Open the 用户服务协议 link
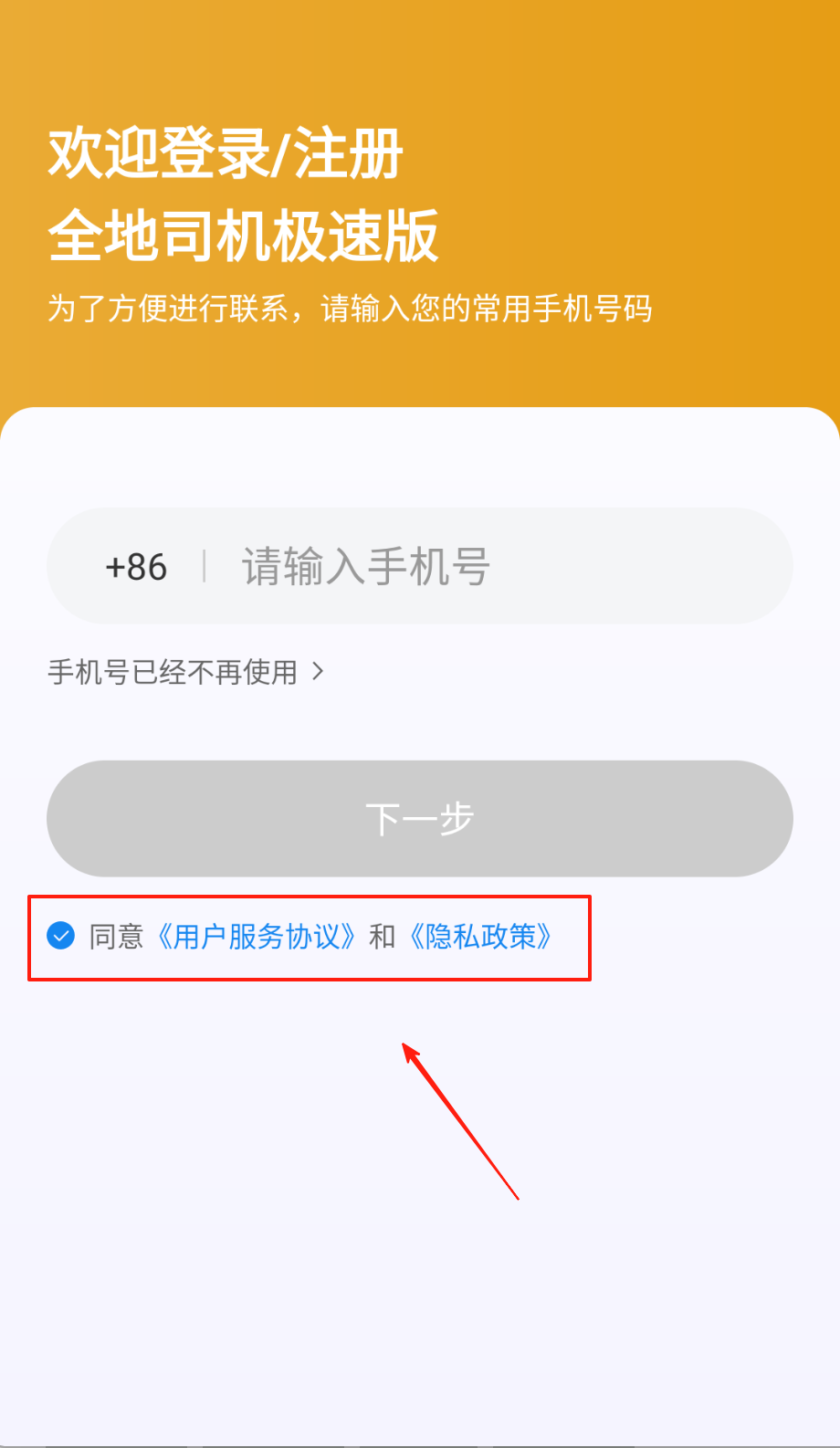The image size is (840, 1448). (x=257, y=937)
